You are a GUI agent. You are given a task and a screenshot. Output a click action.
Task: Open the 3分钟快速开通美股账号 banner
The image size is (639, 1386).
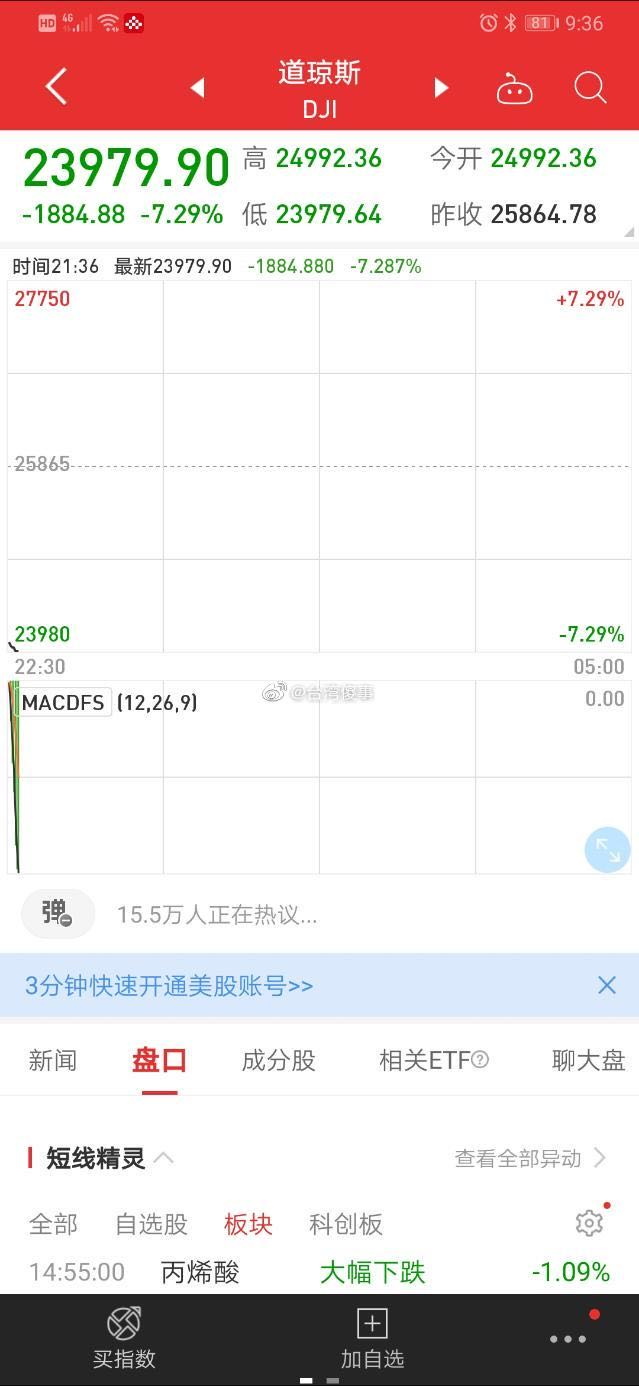pos(169,986)
